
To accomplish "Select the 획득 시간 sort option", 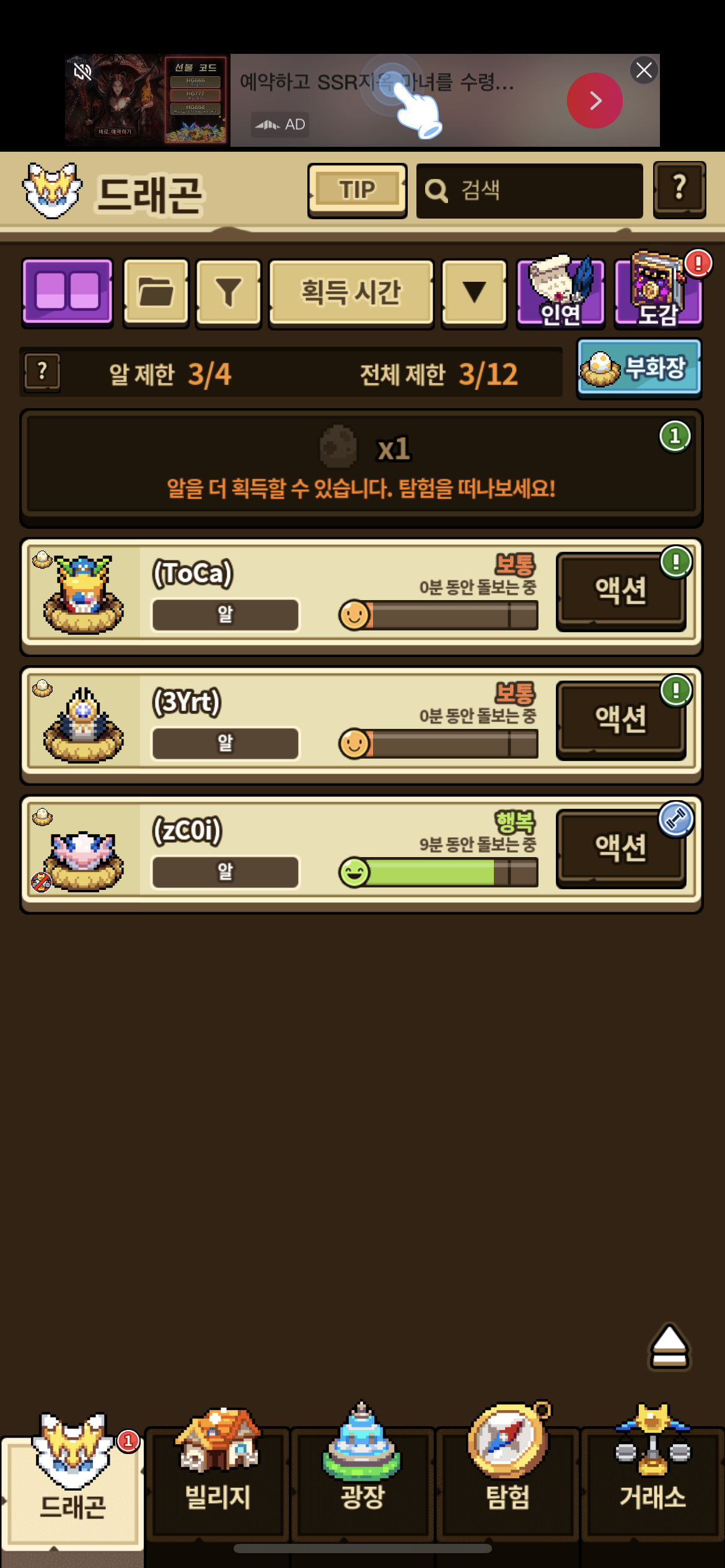I will (x=351, y=292).
